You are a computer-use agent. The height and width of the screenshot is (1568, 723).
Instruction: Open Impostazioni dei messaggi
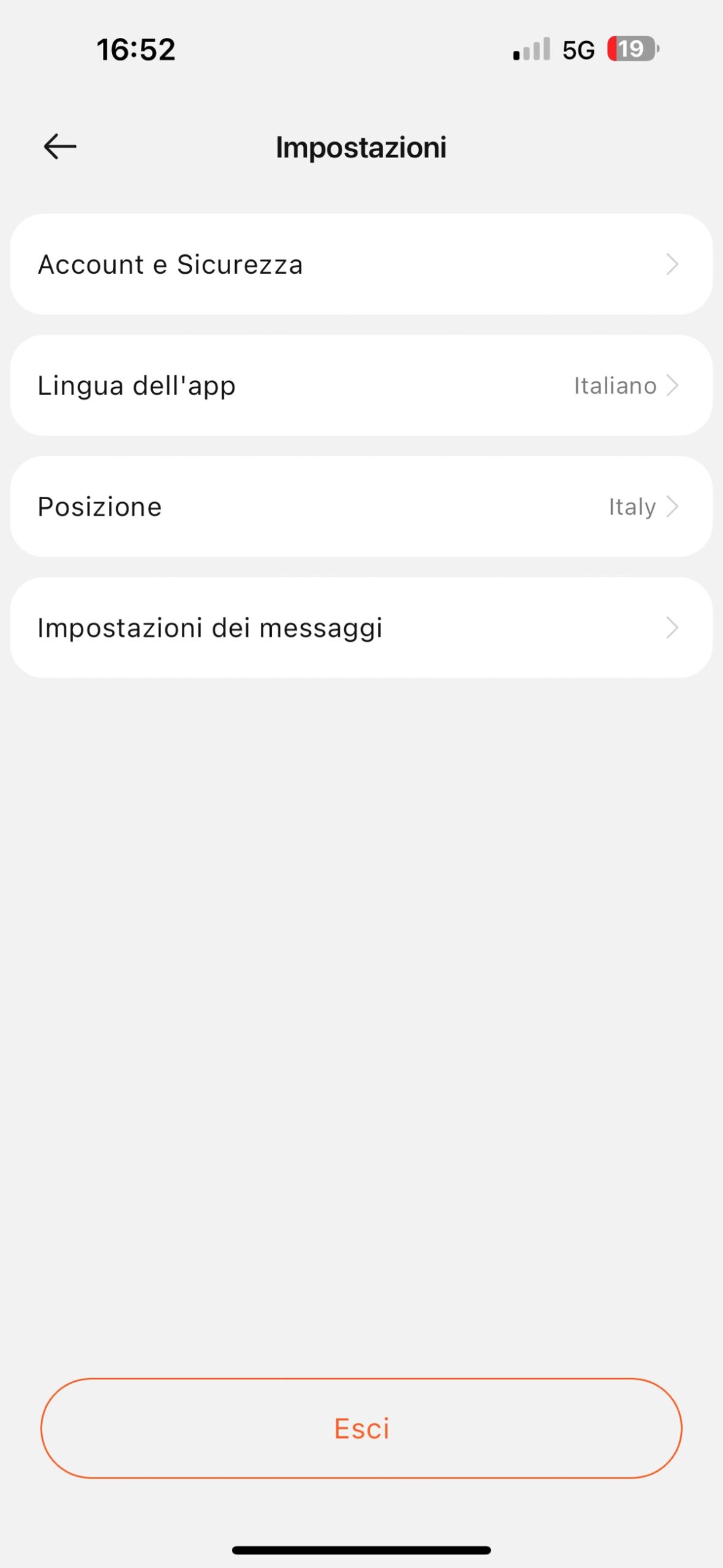click(361, 628)
